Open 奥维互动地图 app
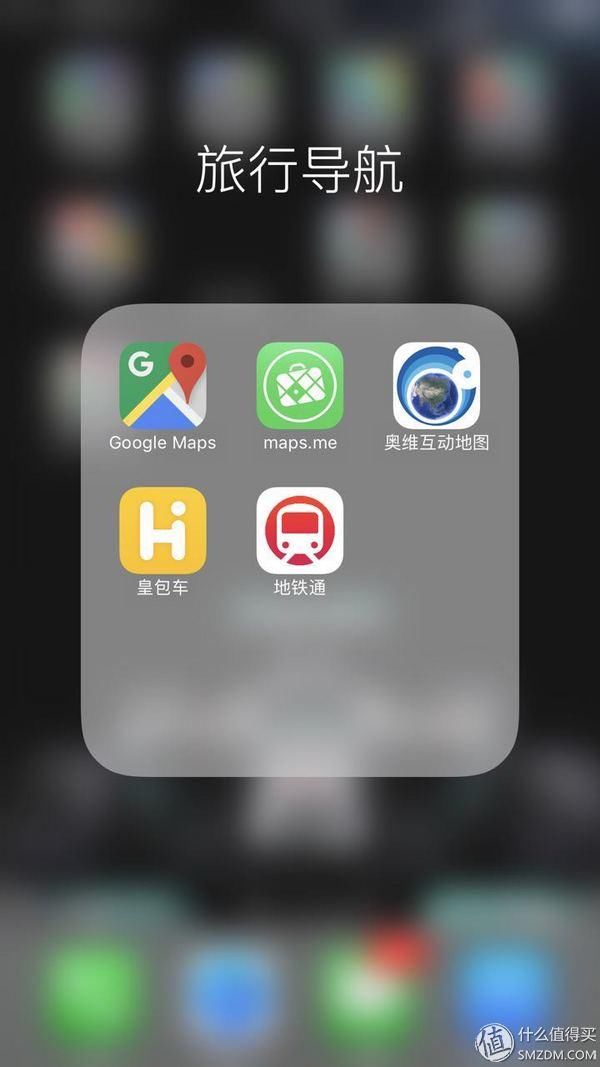 click(437, 386)
